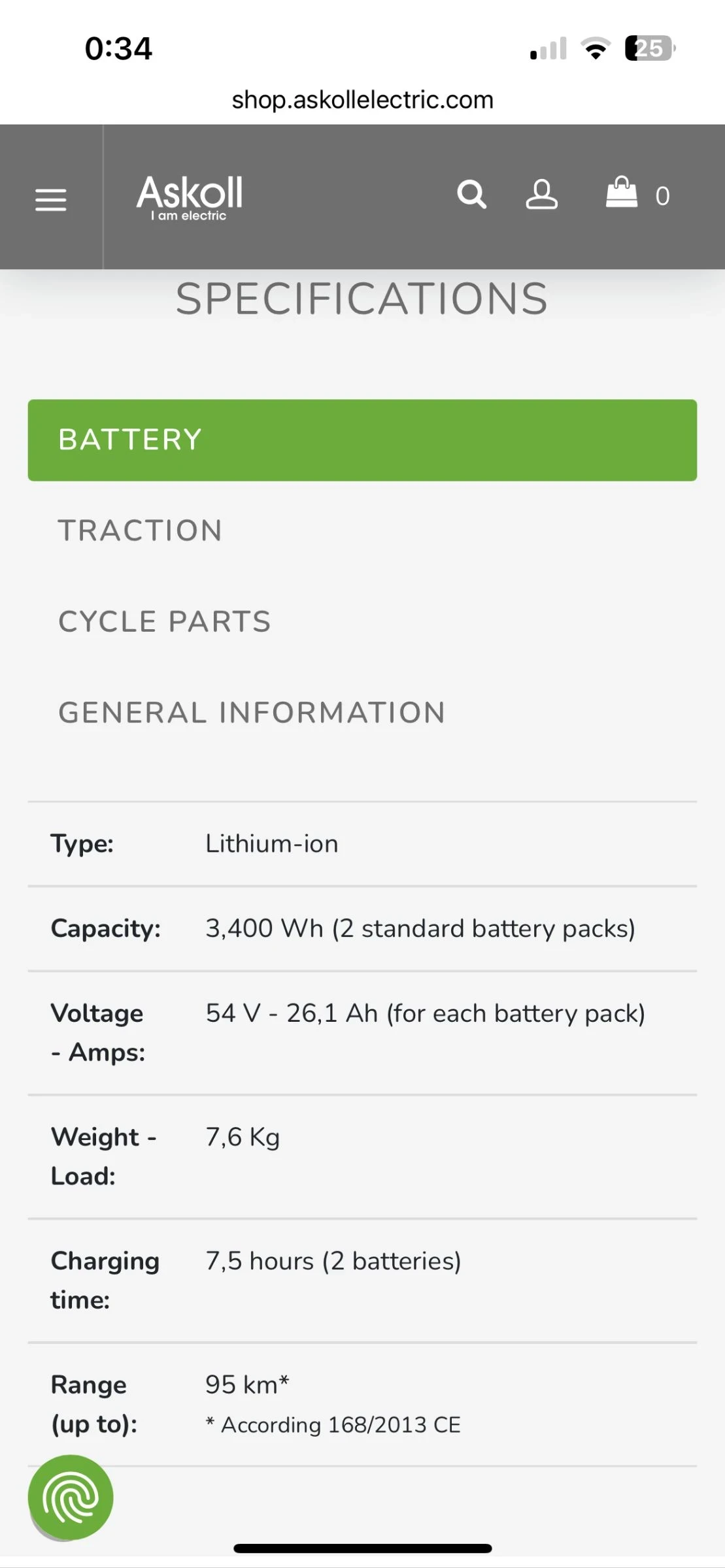
Task: Open the hamburger menu
Action: pos(51,199)
